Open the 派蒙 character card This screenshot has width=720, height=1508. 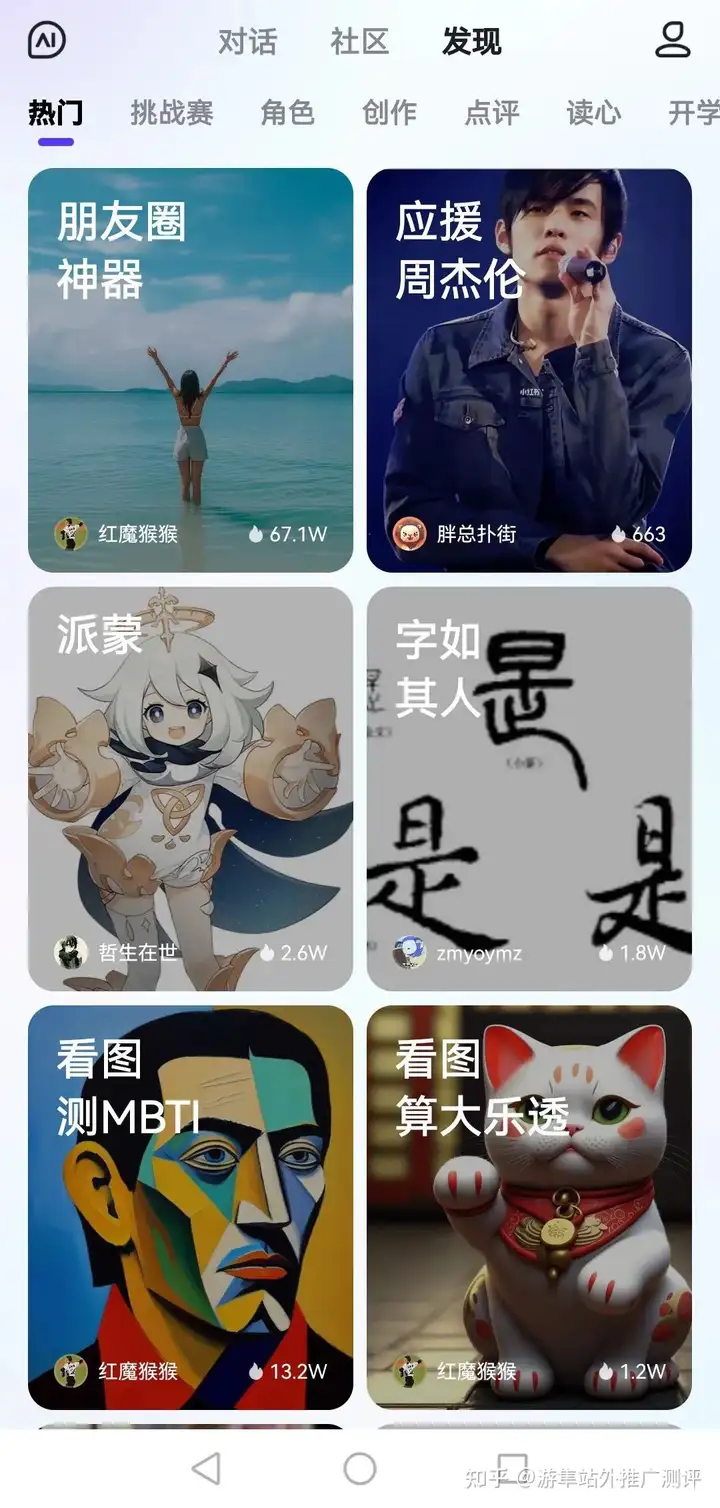coord(190,788)
